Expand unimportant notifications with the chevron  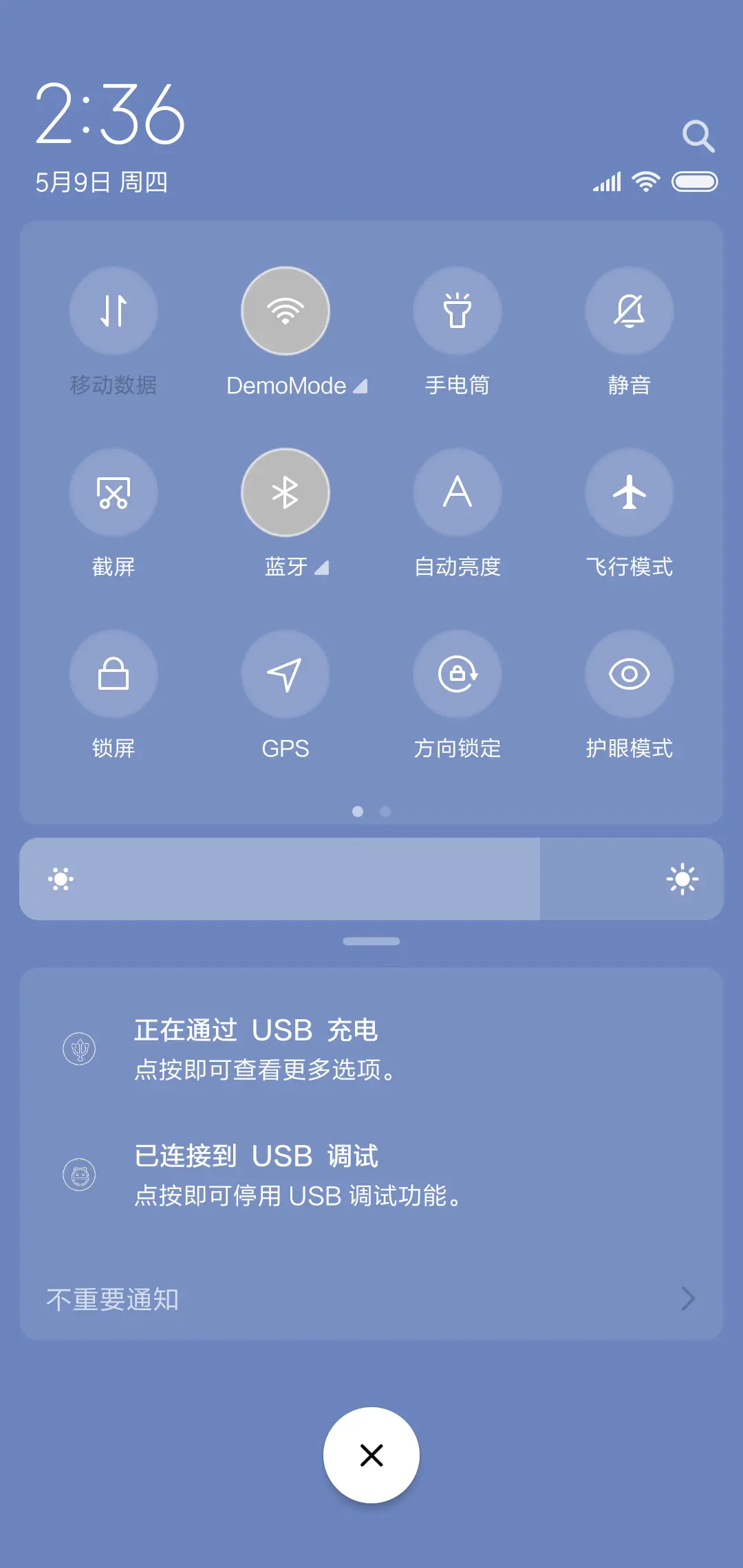point(689,1298)
